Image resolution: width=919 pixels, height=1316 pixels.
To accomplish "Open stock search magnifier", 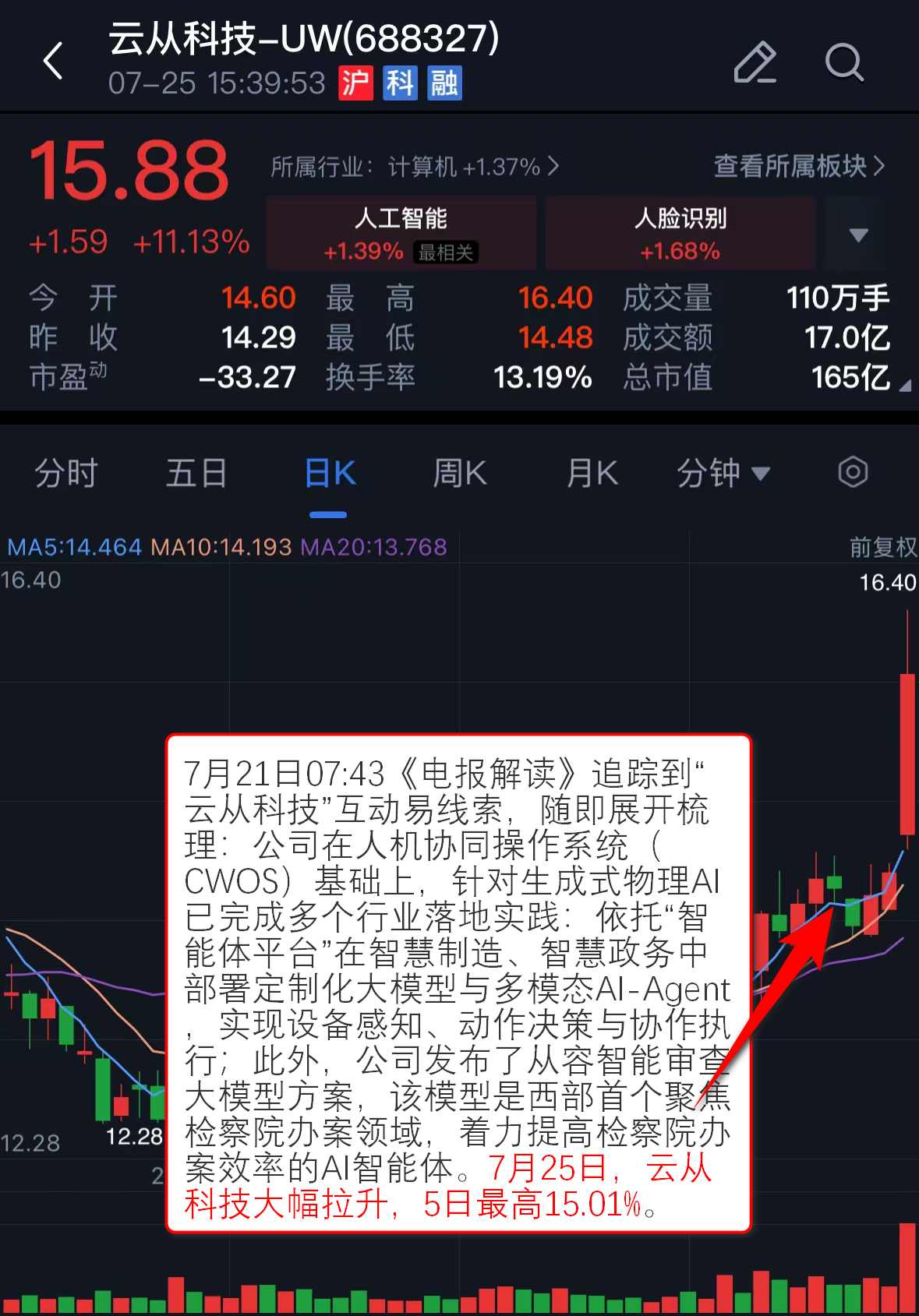I will pos(844,62).
